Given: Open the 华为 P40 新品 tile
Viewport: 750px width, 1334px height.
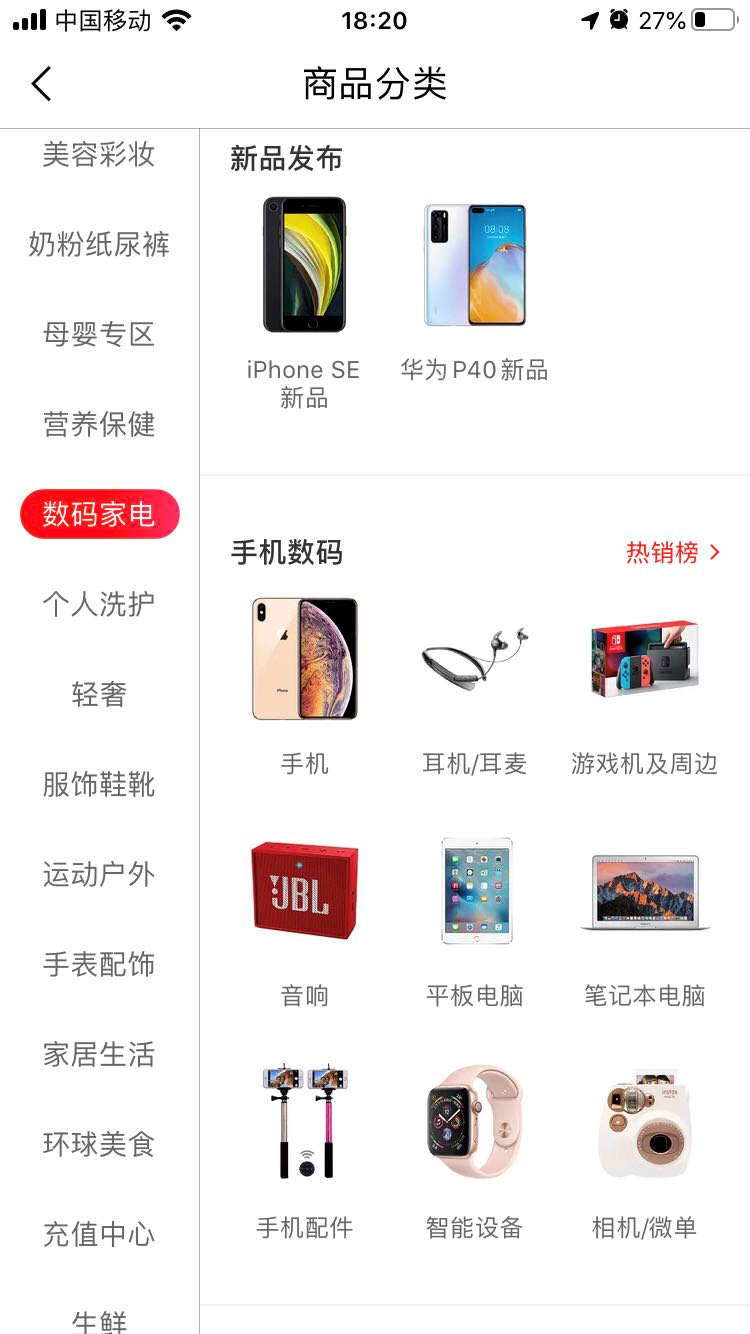Looking at the screenshot, I should click(x=474, y=290).
